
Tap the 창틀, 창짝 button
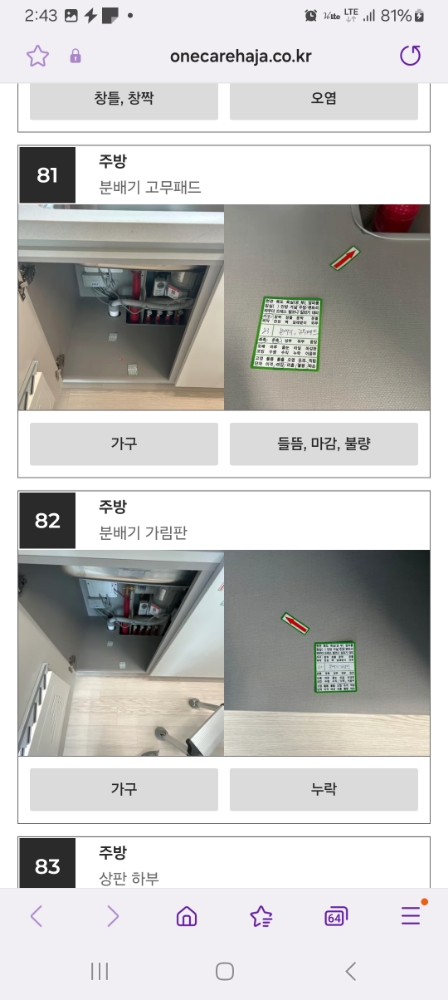(124, 99)
